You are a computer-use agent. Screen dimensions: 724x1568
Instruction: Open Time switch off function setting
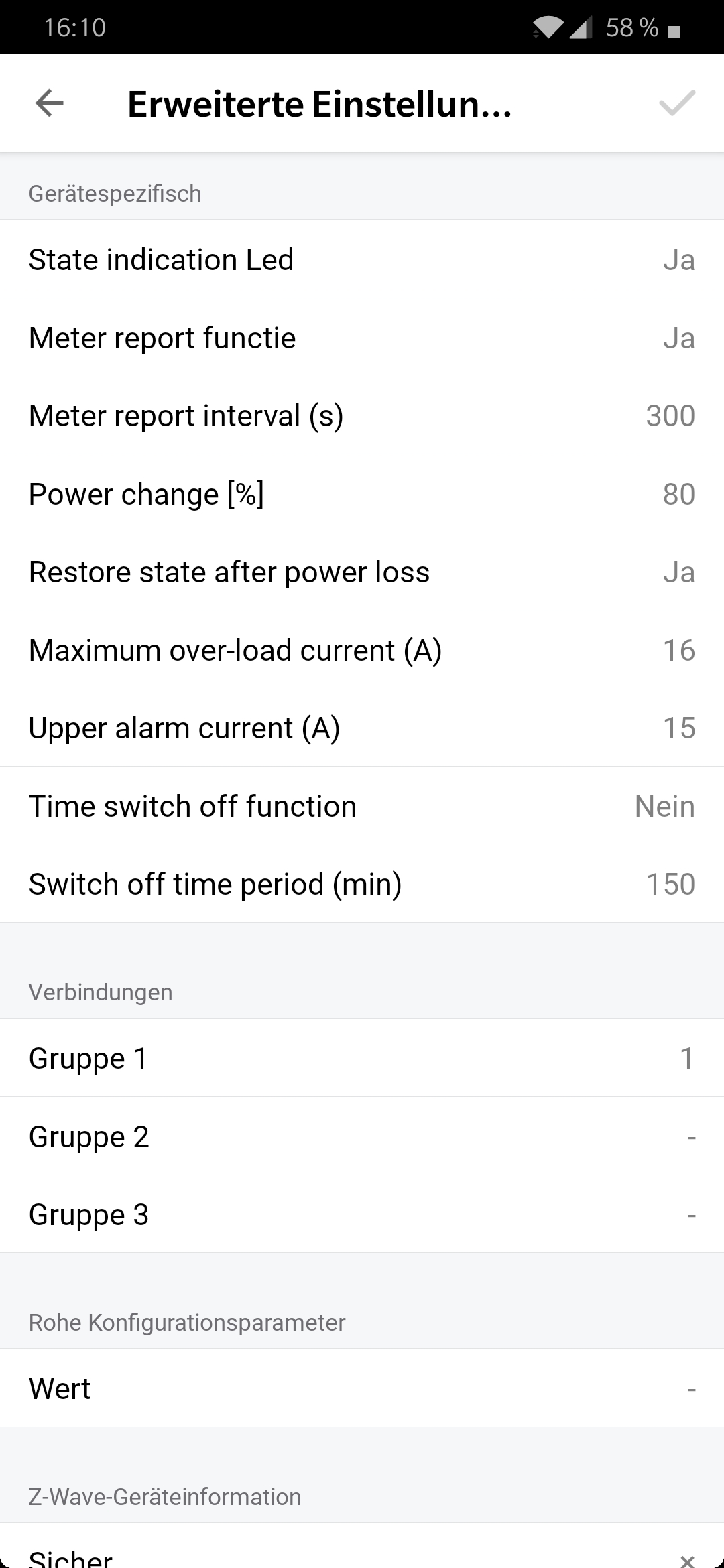pyautogui.click(x=362, y=806)
